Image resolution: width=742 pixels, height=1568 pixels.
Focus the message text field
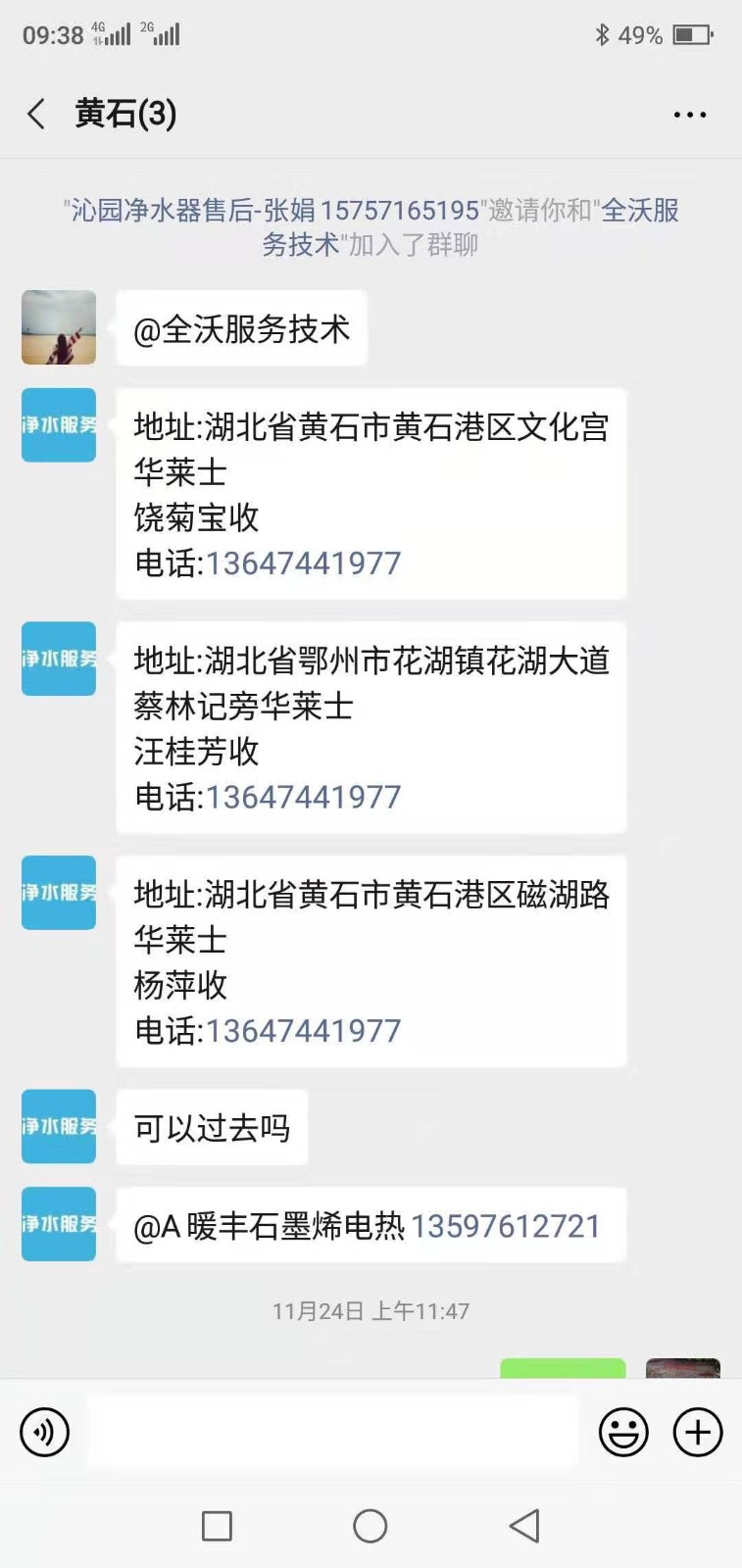333,1433
